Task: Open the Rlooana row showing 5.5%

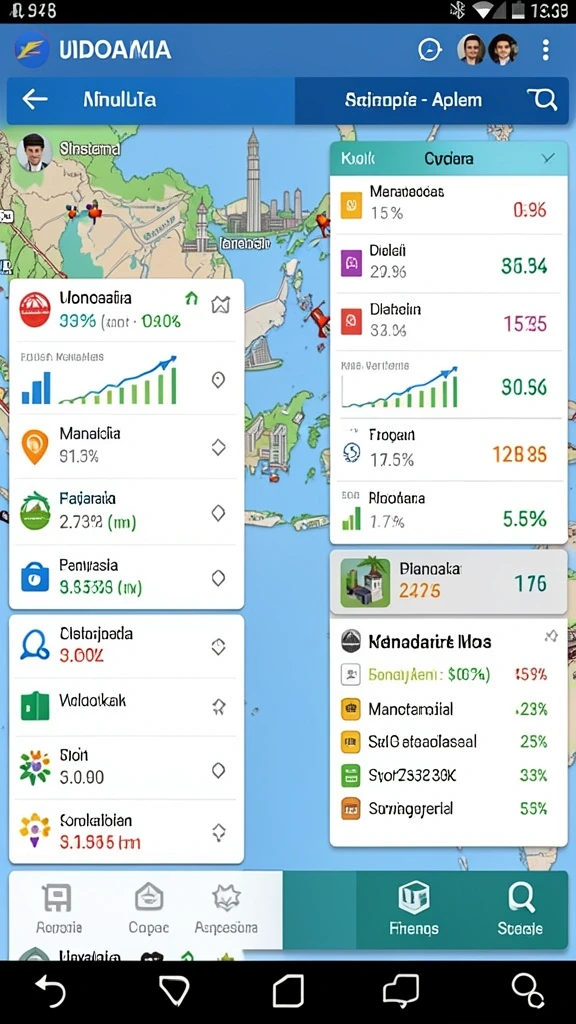Action: [448, 512]
